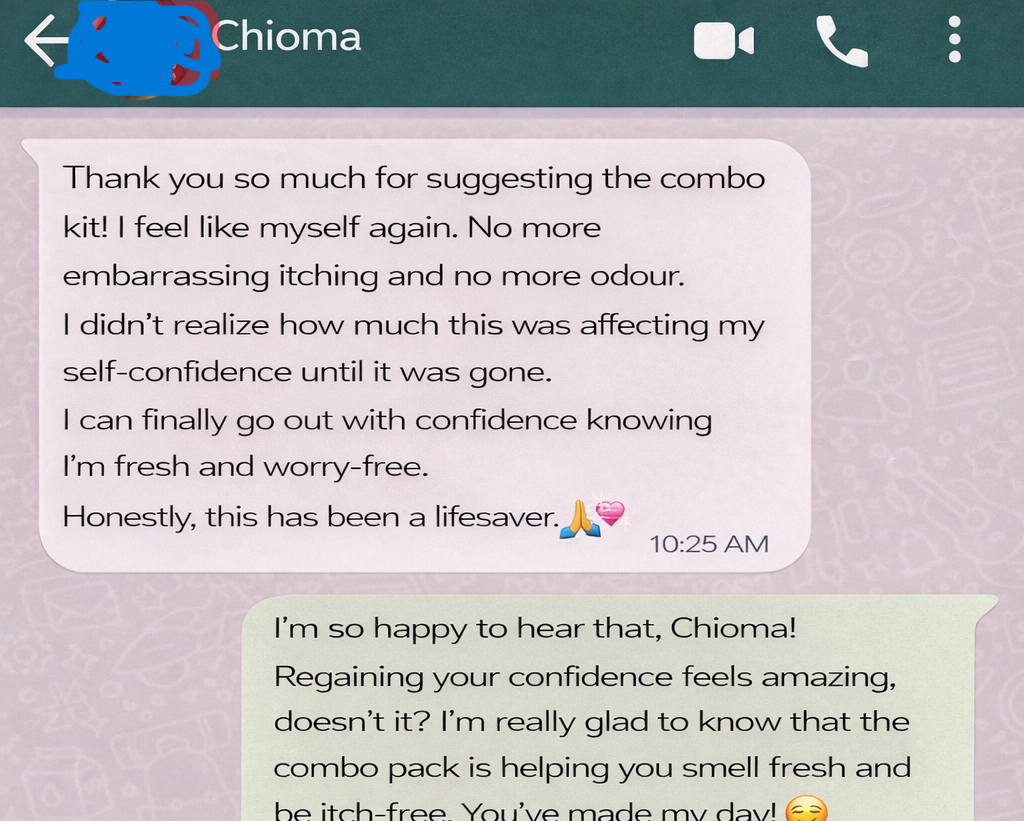Start a video call with Chioma

(x=723, y=41)
